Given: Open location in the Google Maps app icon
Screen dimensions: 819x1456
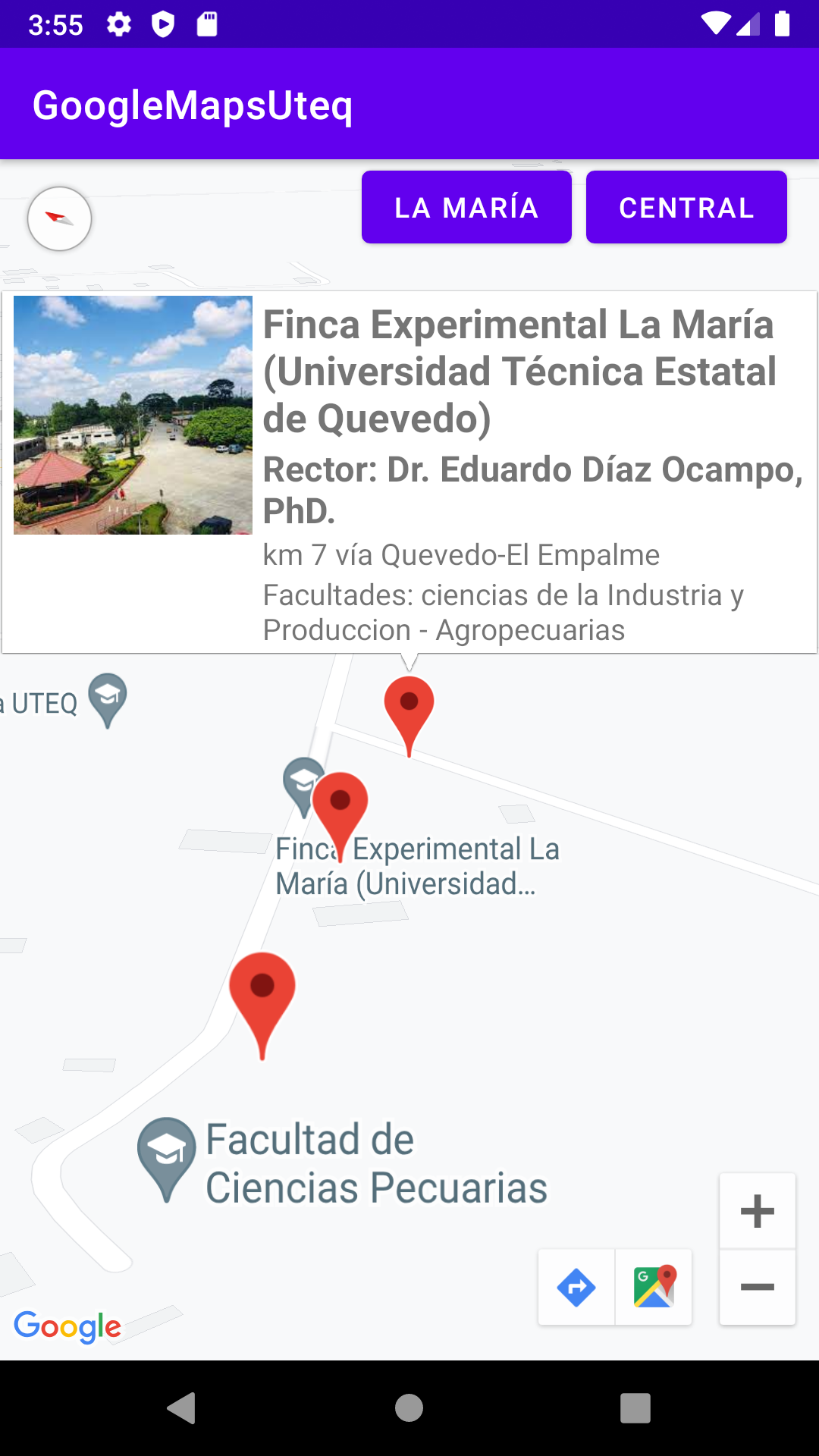Looking at the screenshot, I should click(654, 1286).
